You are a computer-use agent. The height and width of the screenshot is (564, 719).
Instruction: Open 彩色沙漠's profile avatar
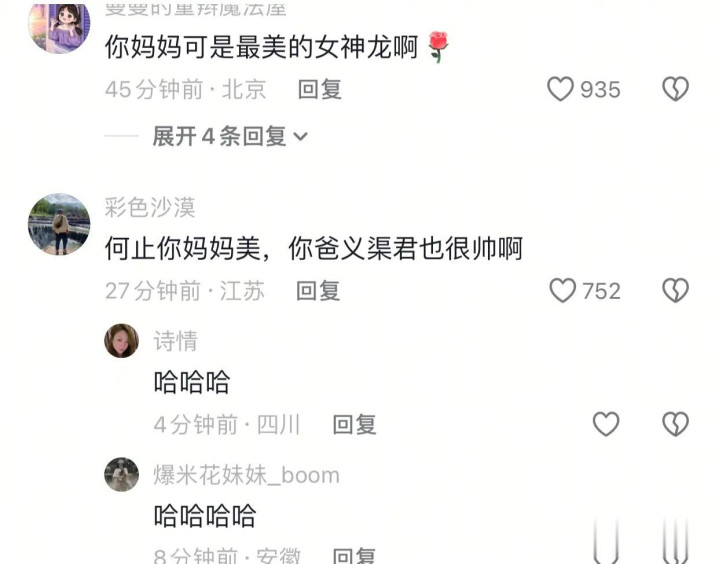(x=59, y=224)
